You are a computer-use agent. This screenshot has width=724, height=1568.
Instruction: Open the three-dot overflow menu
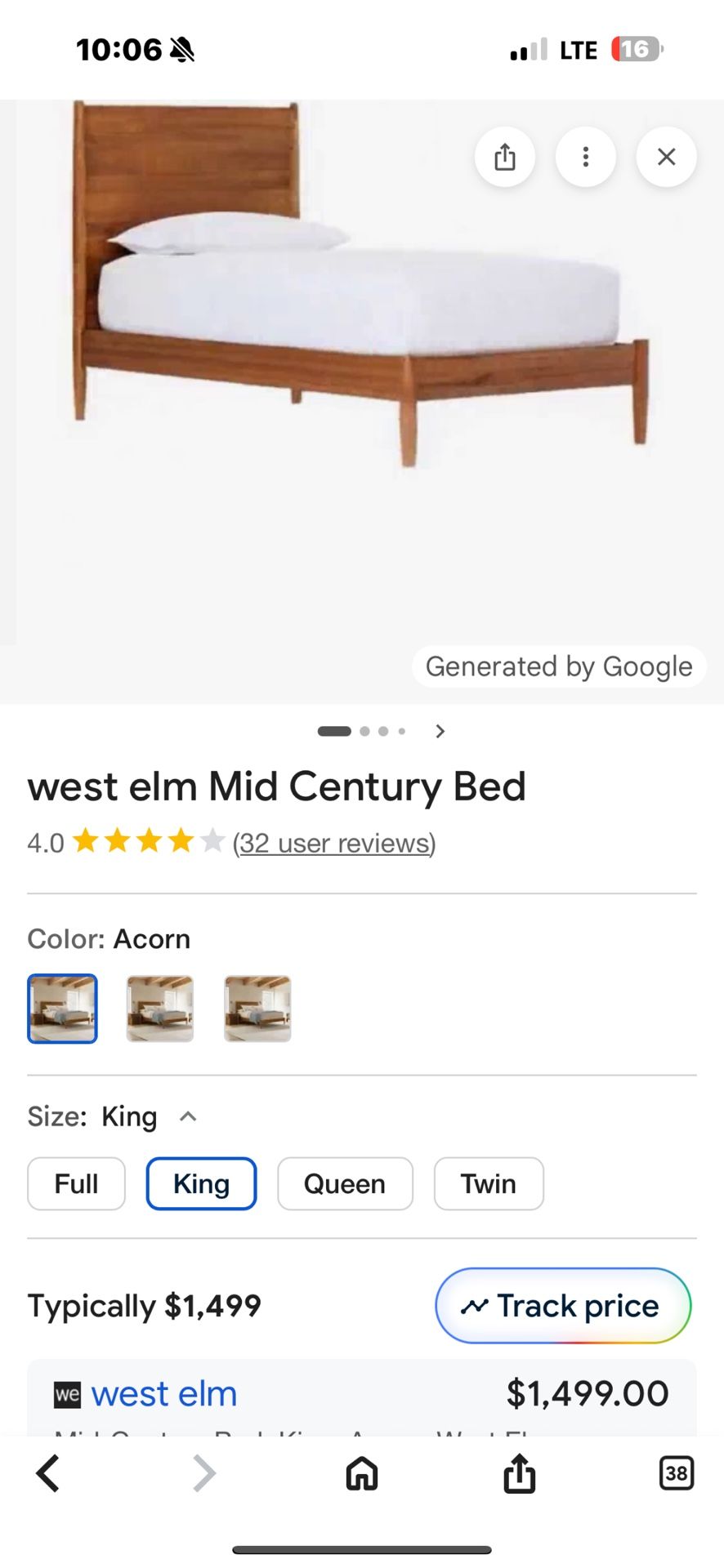pos(585,157)
